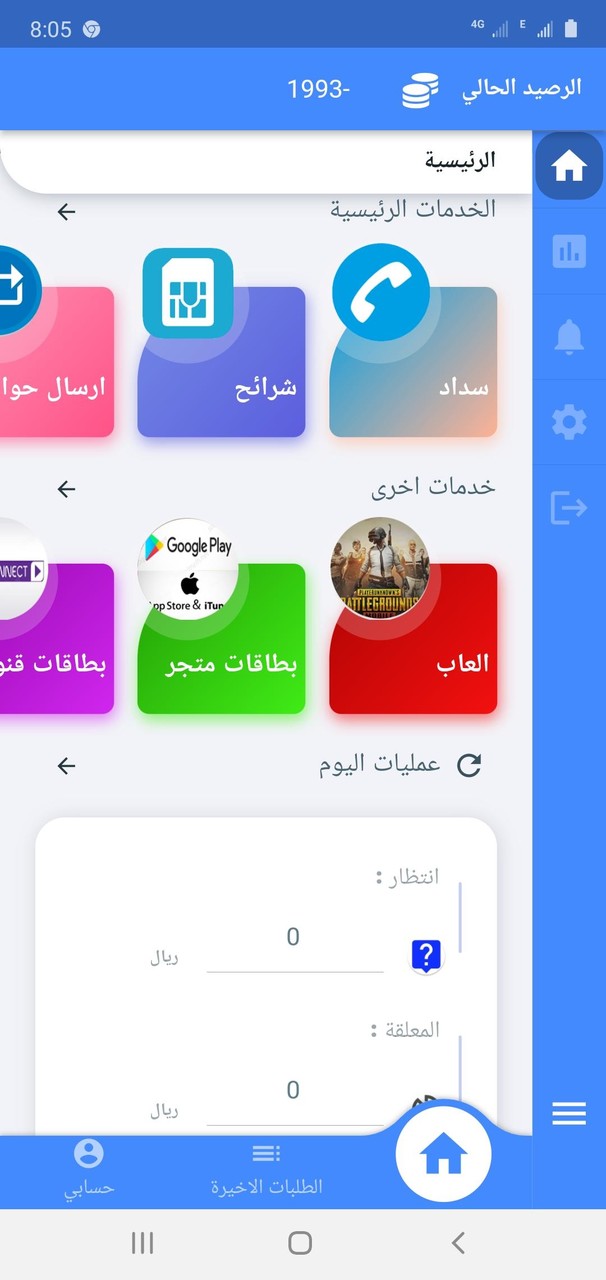
Task: Open the statistics chart icon
Action: pyautogui.click(x=569, y=252)
